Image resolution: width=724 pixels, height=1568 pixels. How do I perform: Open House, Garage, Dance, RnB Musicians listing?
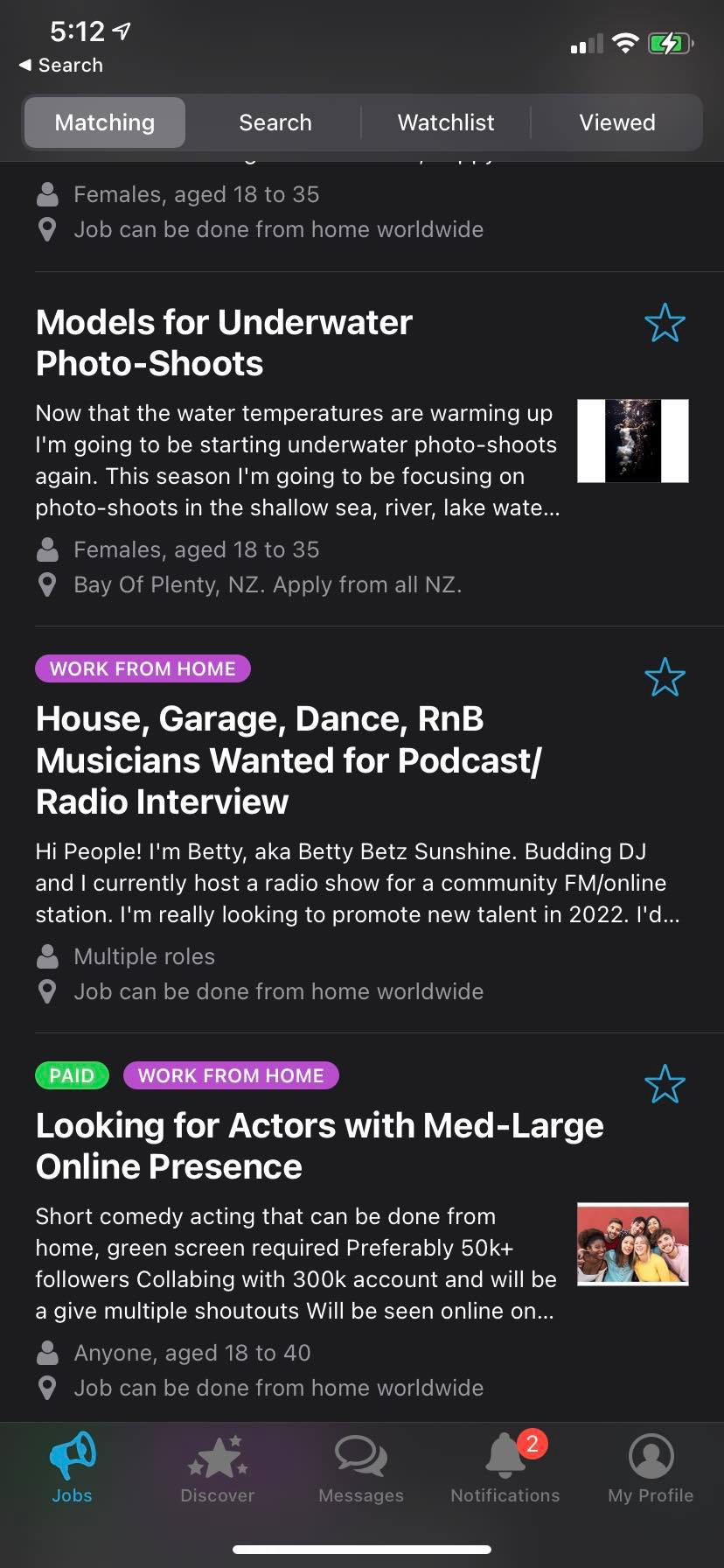click(289, 760)
